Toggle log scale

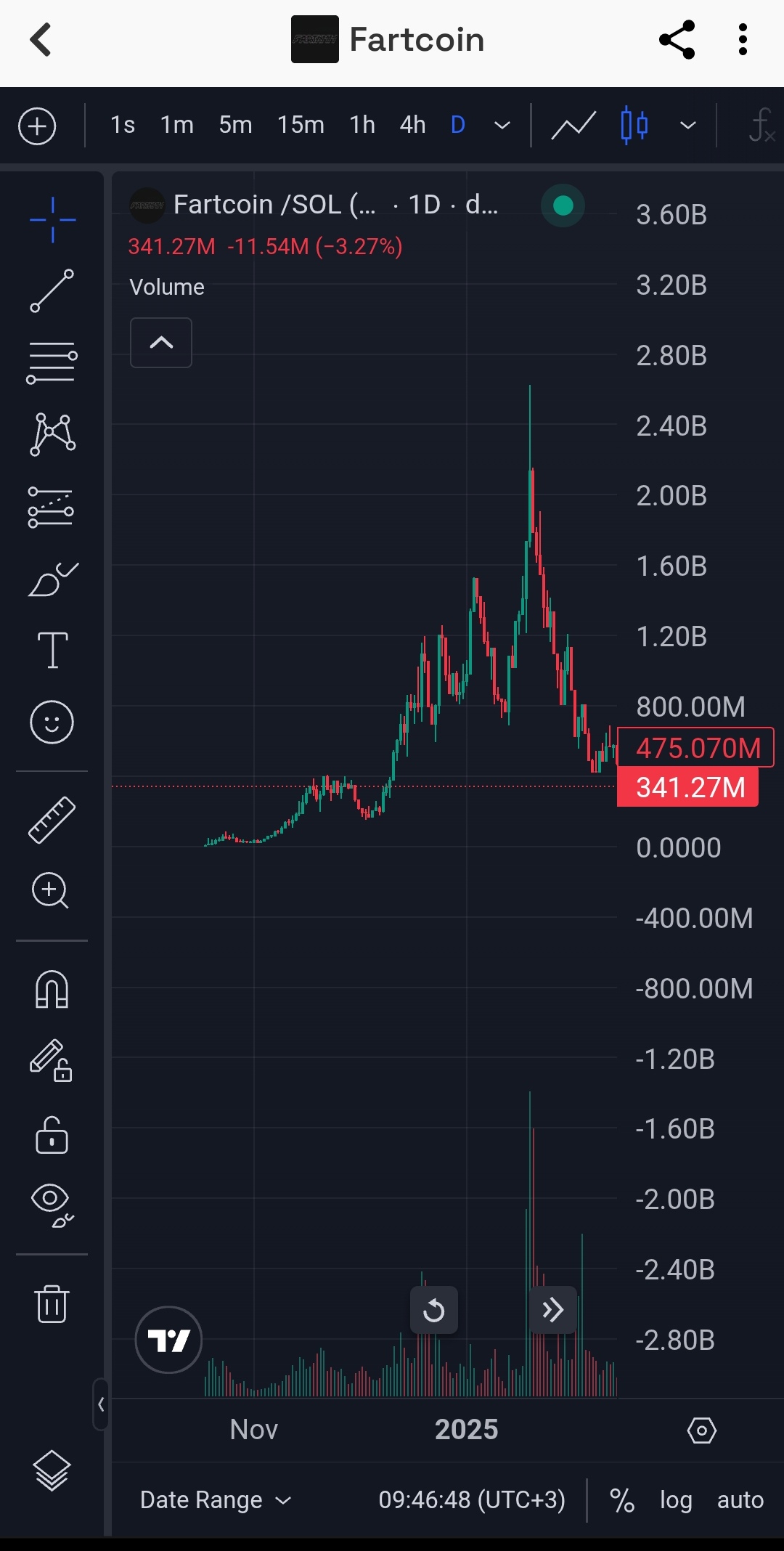tap(675, 1499)
